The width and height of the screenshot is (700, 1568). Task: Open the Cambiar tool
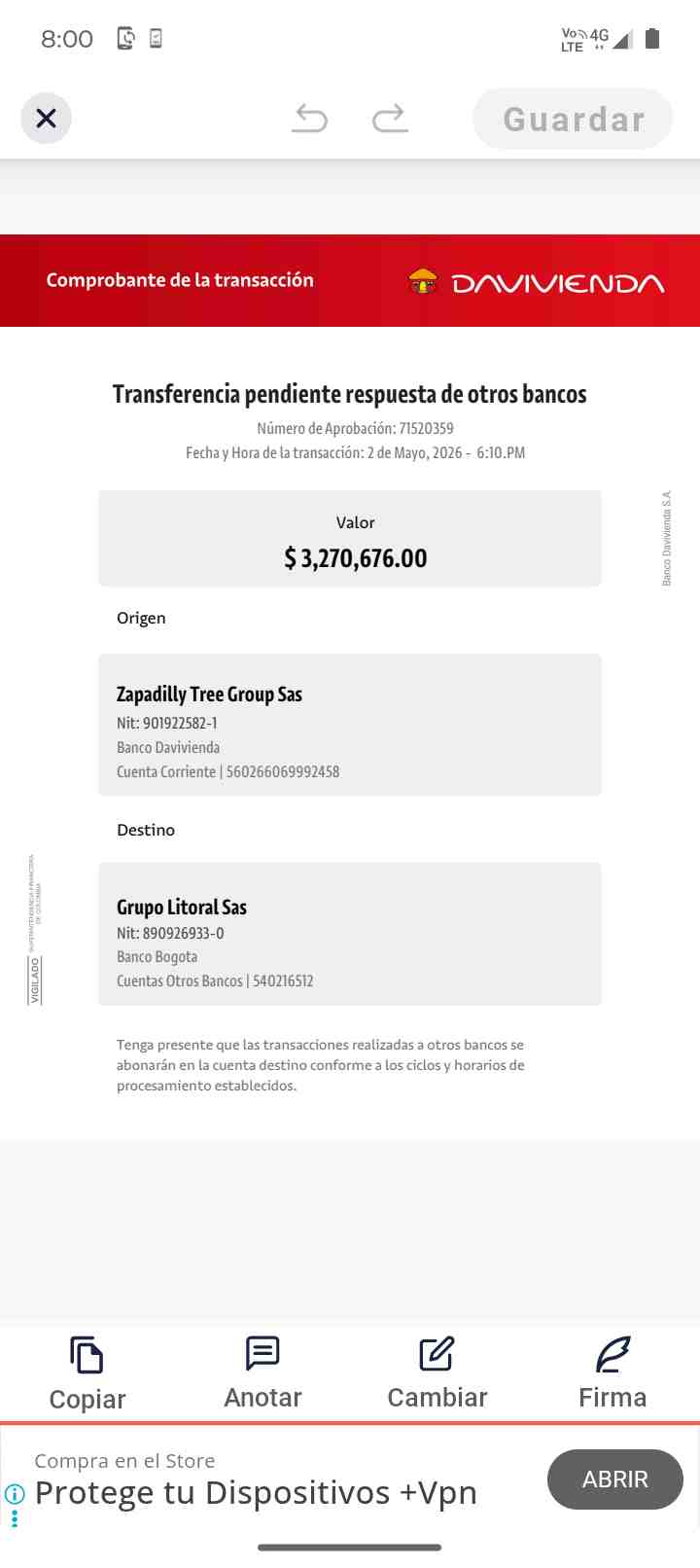tap(437, 1373)
